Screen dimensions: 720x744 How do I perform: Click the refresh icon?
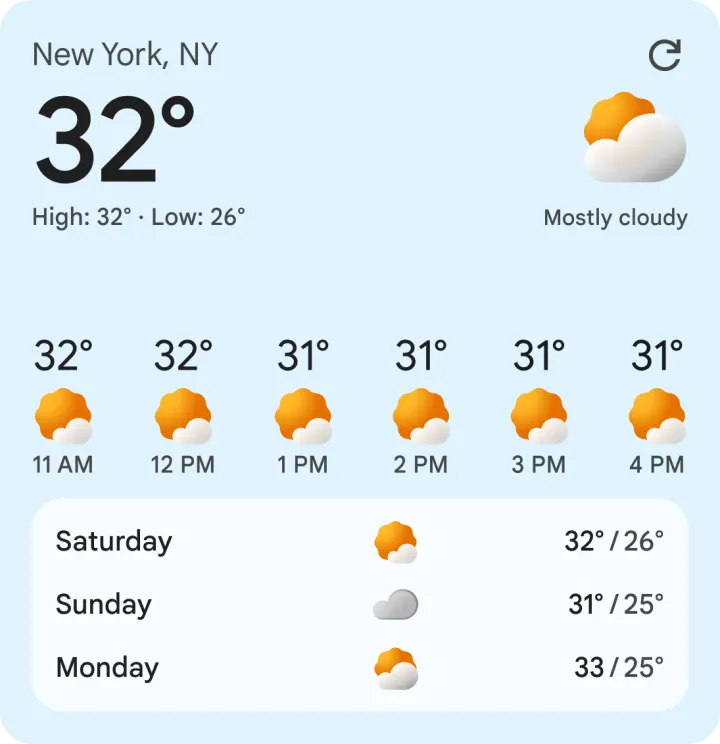(667, 55)
